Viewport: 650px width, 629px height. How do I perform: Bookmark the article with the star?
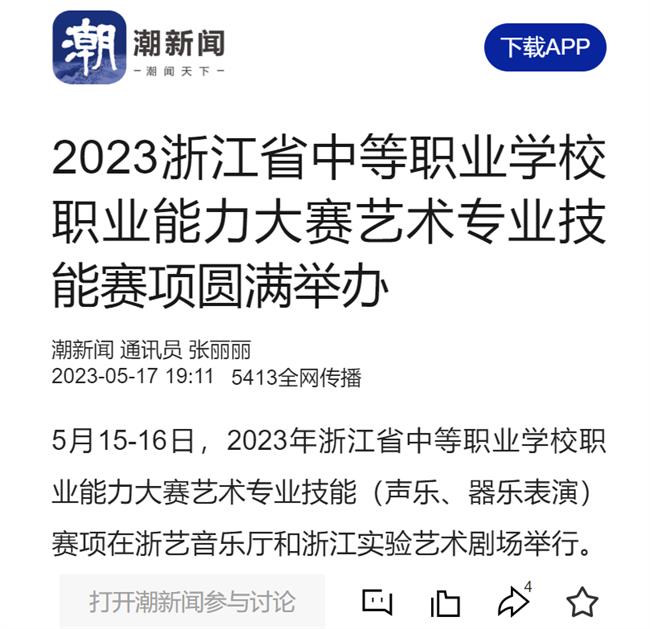(x=582, y=602)
